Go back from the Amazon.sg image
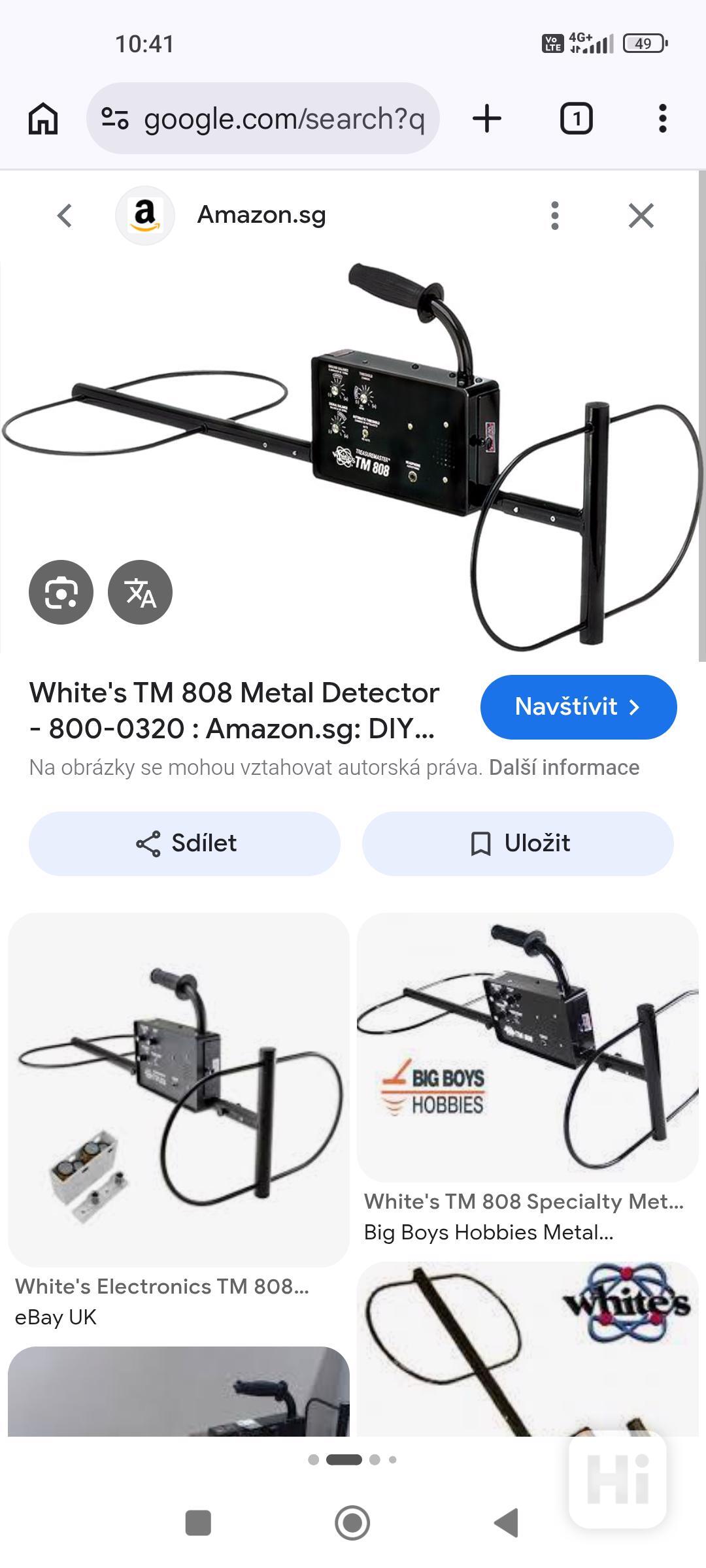706x1568 pixels. point(64,216)
